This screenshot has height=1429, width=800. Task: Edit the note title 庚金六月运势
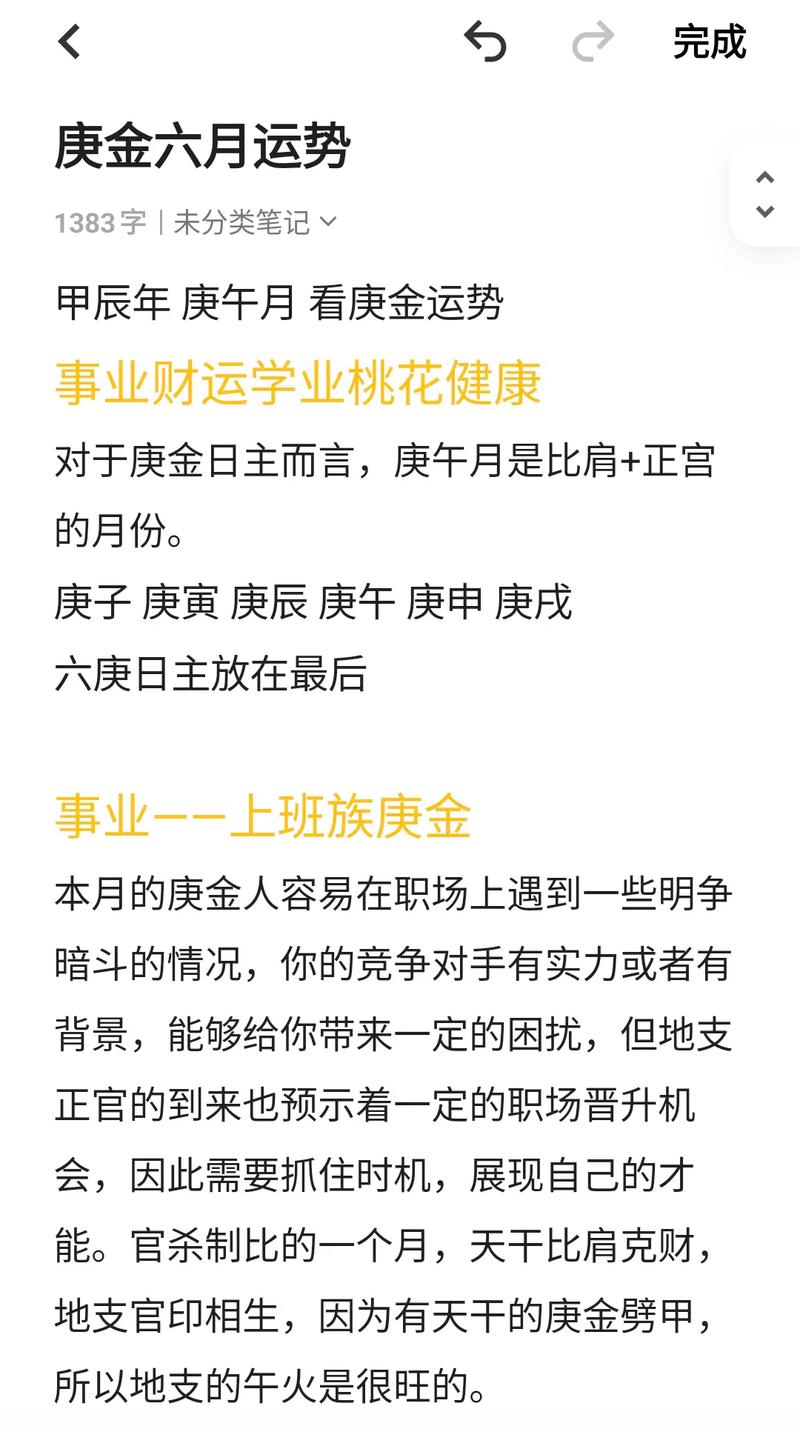point(203,148)
